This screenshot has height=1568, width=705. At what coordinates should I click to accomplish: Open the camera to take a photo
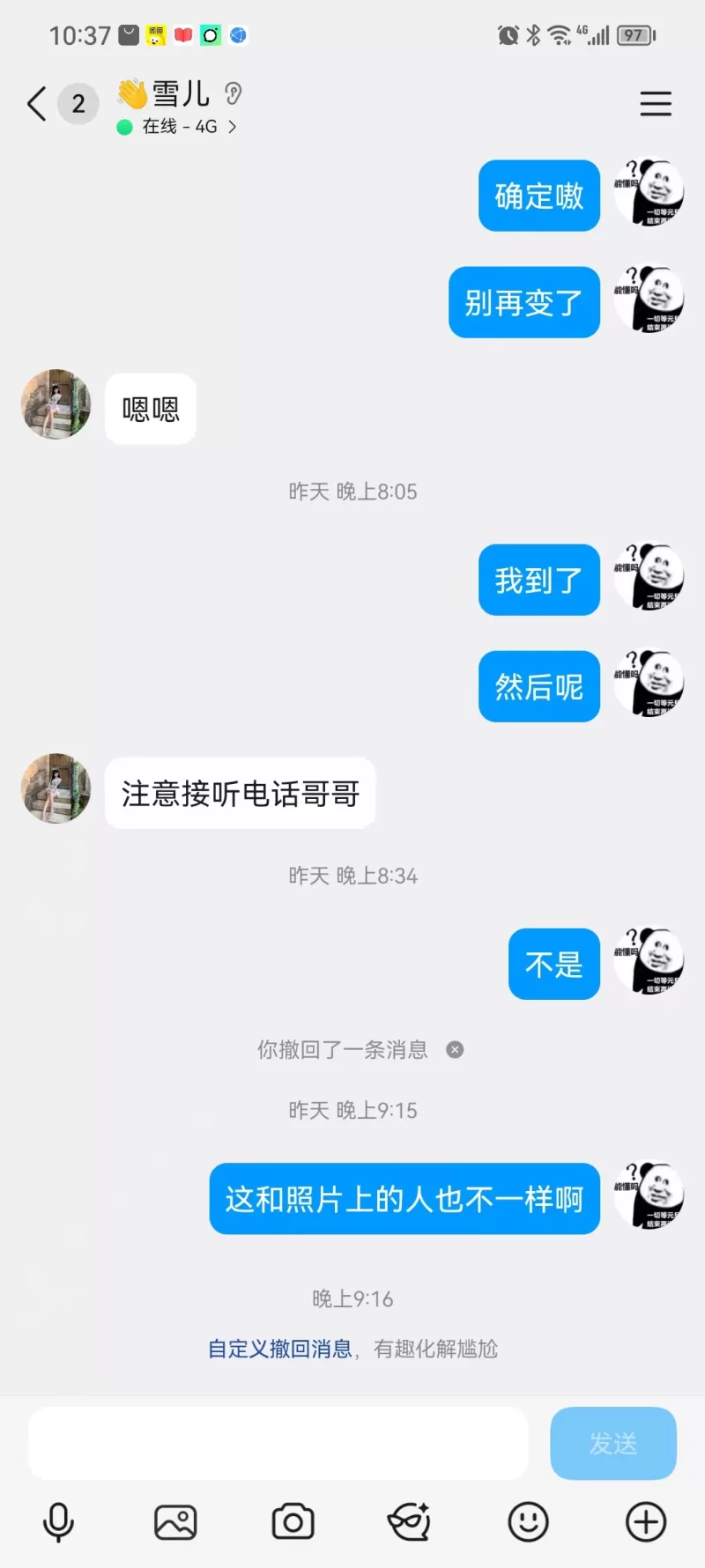coord(293,1521)
